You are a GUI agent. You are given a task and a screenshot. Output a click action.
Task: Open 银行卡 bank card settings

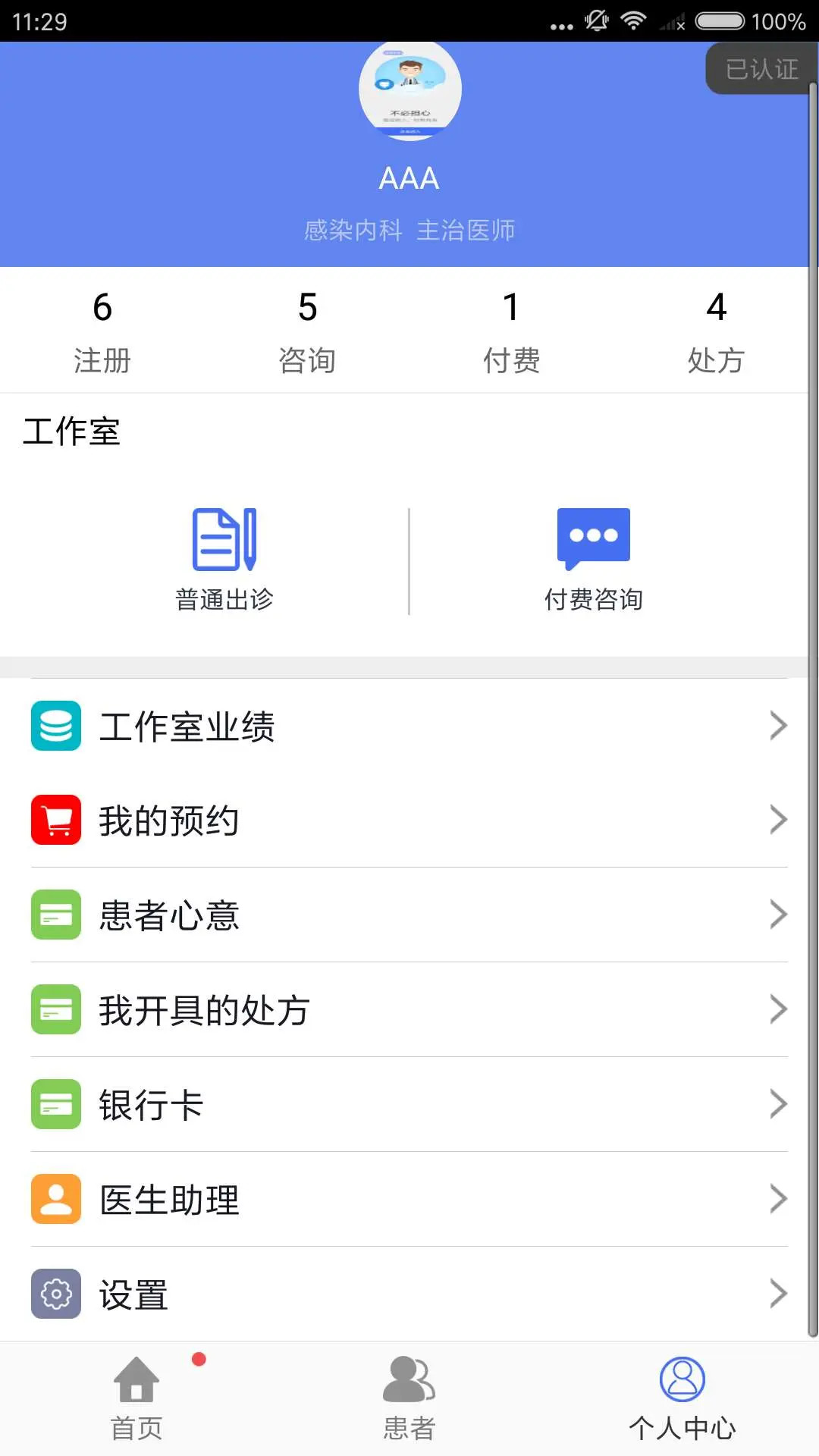409,1104
